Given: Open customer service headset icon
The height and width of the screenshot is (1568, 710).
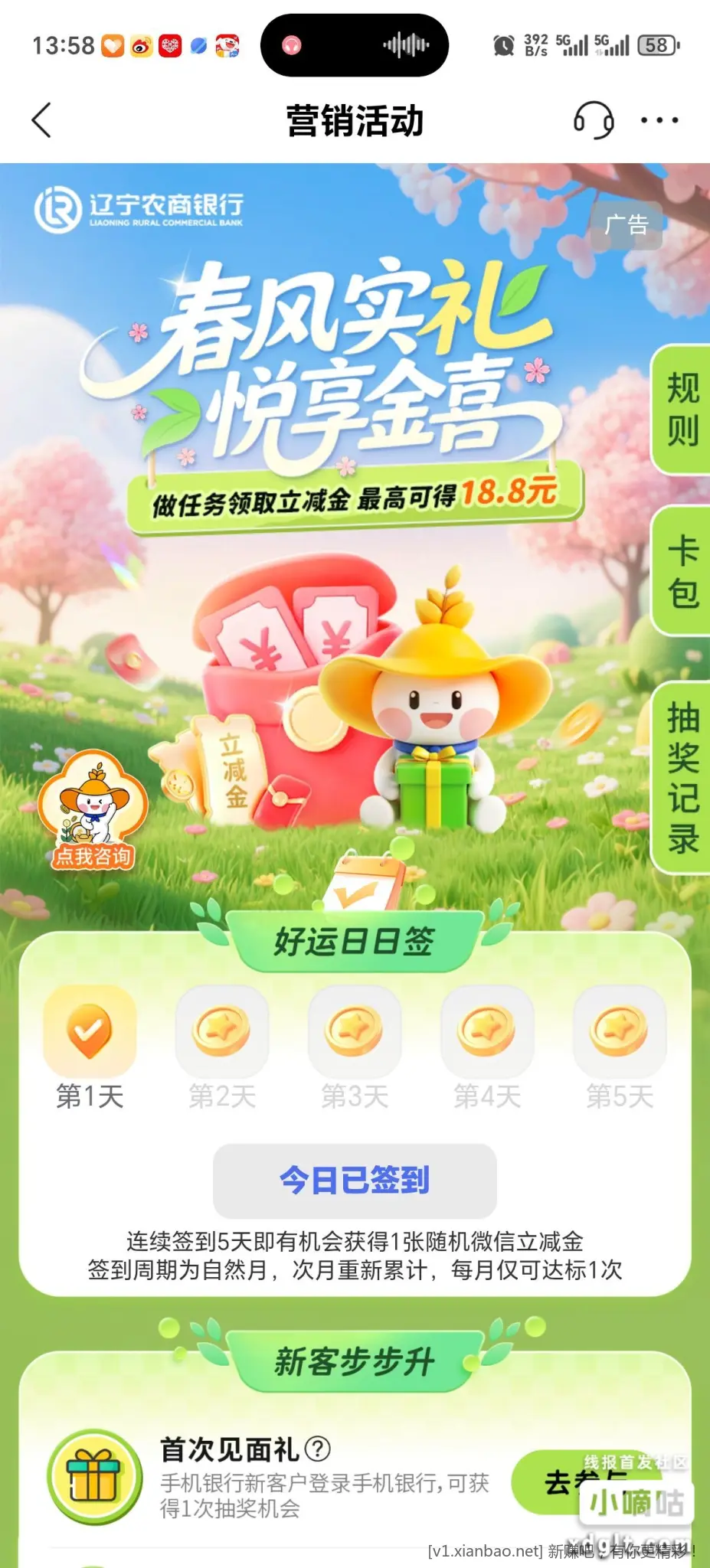Looking at the screenshot, I should click(594, 120).
